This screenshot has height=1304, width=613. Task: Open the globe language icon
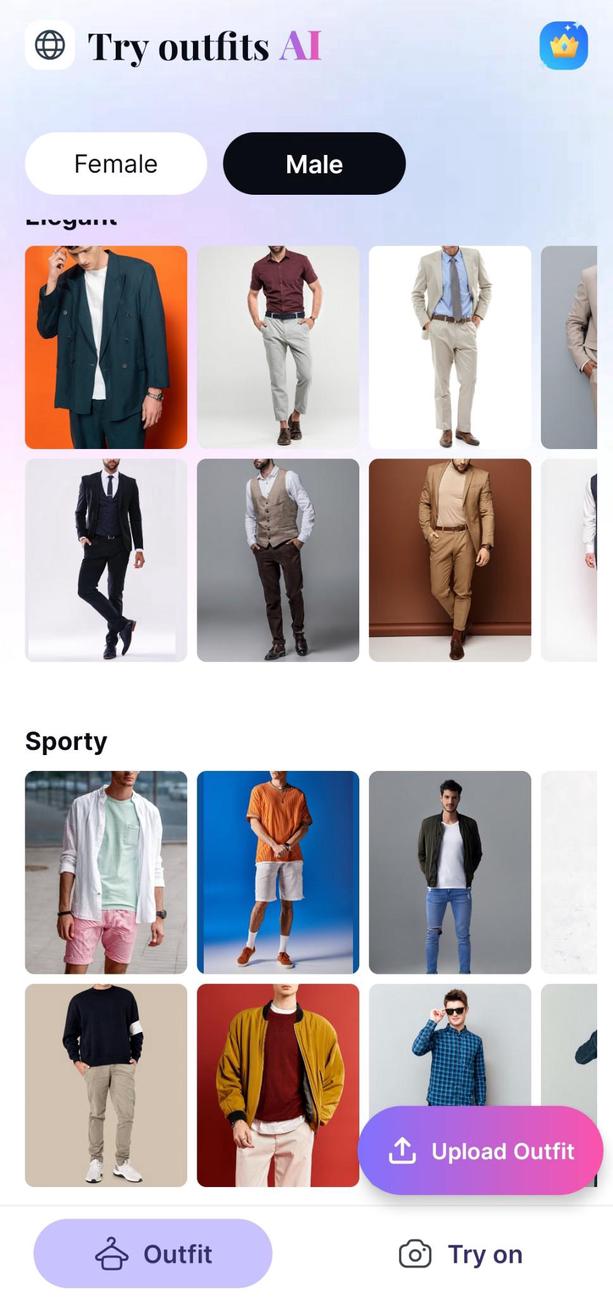pos(49,45)
